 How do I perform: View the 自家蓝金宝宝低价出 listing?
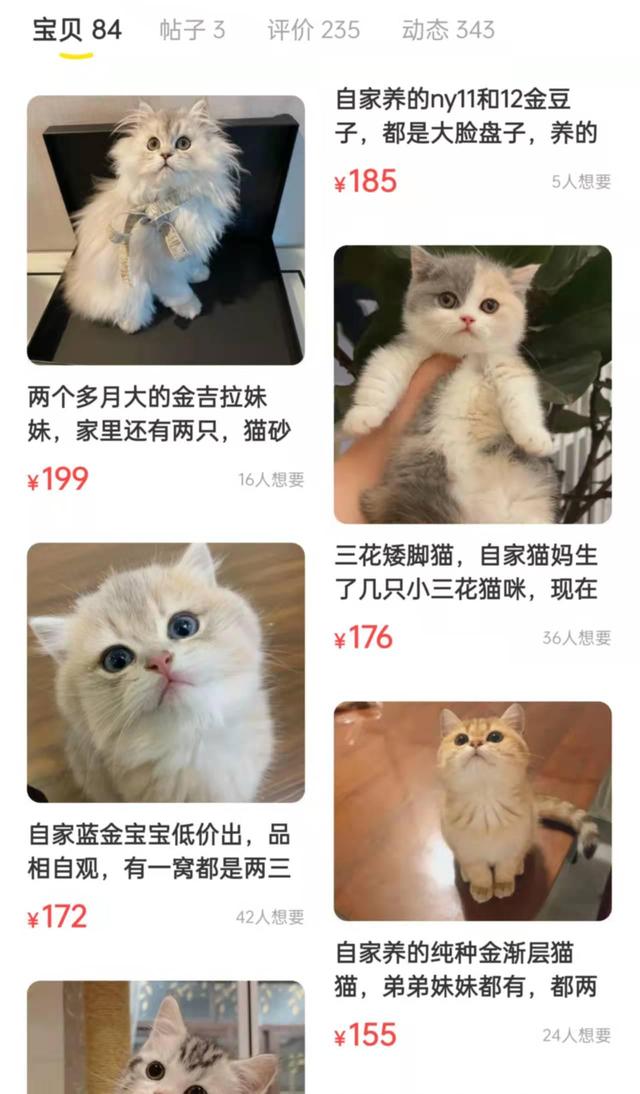point(165,673)
